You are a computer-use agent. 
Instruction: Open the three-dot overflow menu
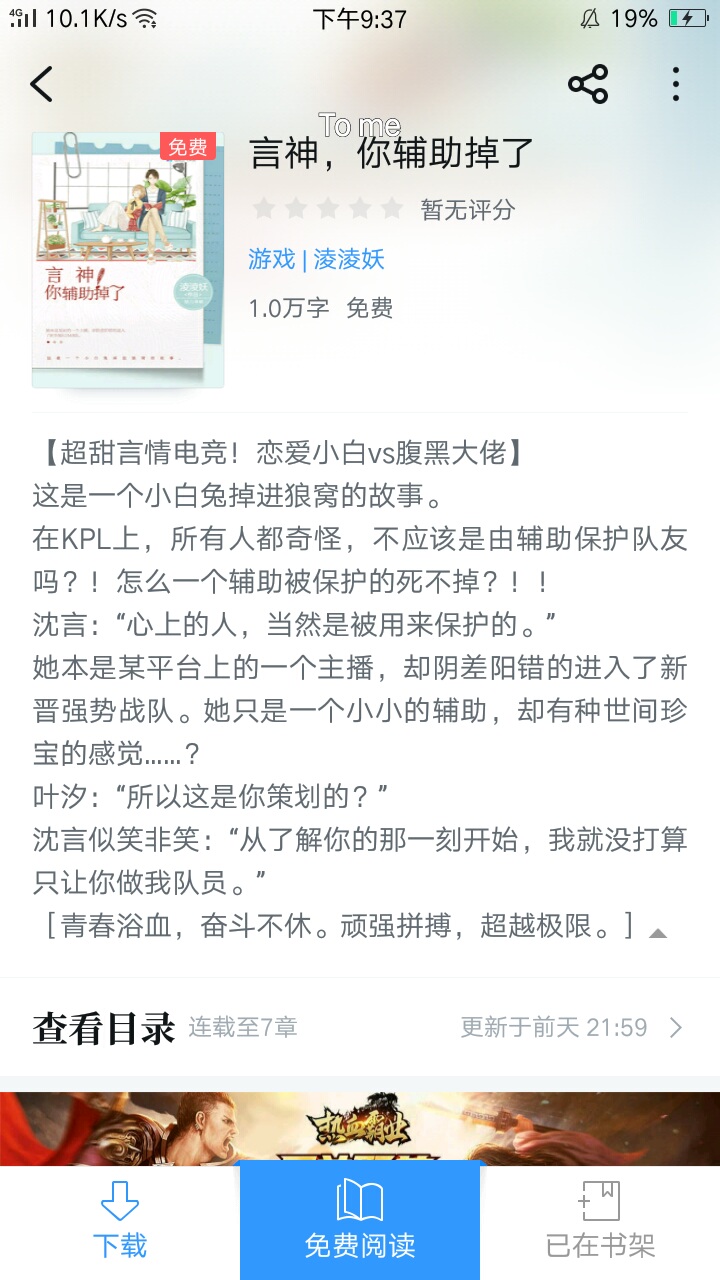click(676, 85)
